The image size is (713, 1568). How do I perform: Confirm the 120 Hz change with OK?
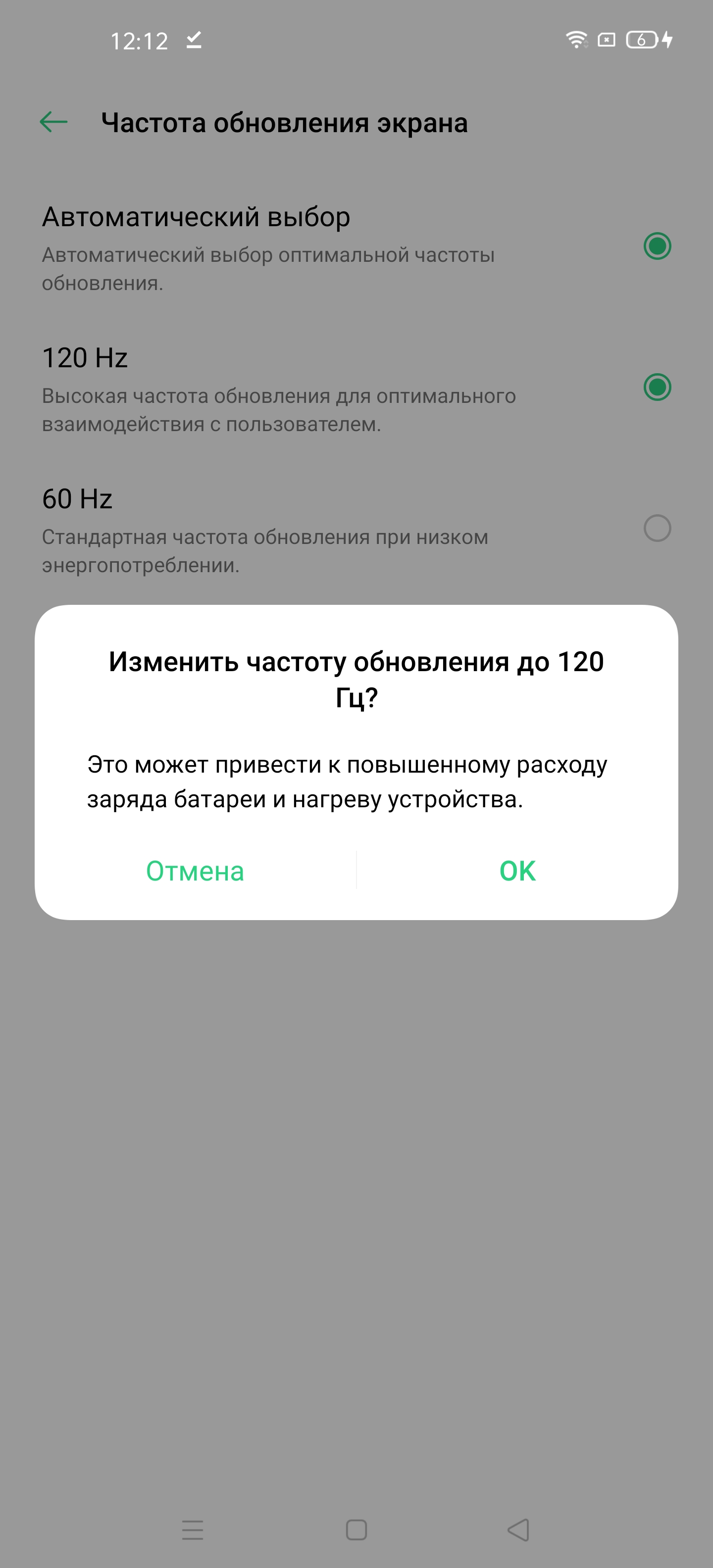[517, 871]
